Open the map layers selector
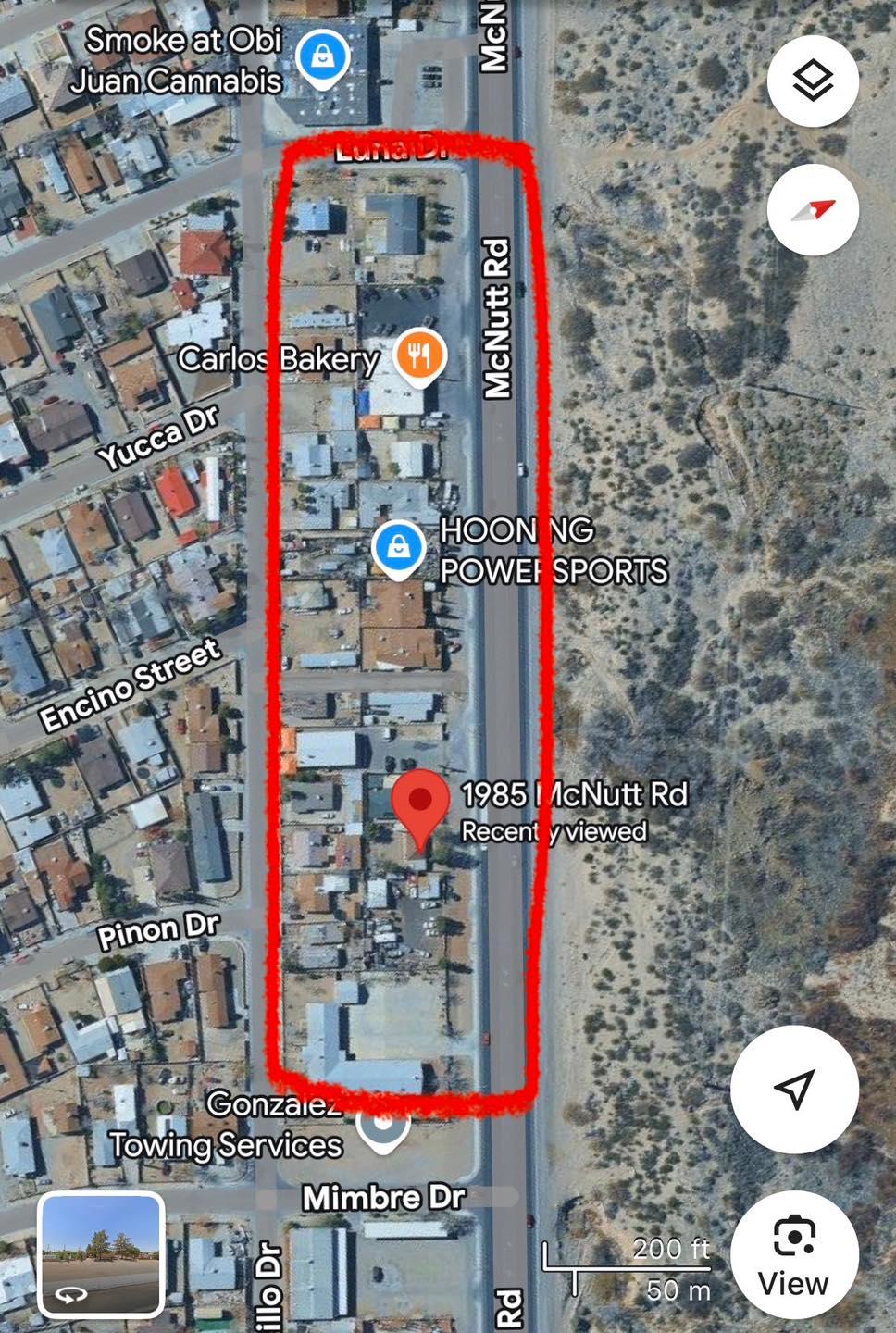The height and width of the screenshot is (1333, 896). click(813, 81)
